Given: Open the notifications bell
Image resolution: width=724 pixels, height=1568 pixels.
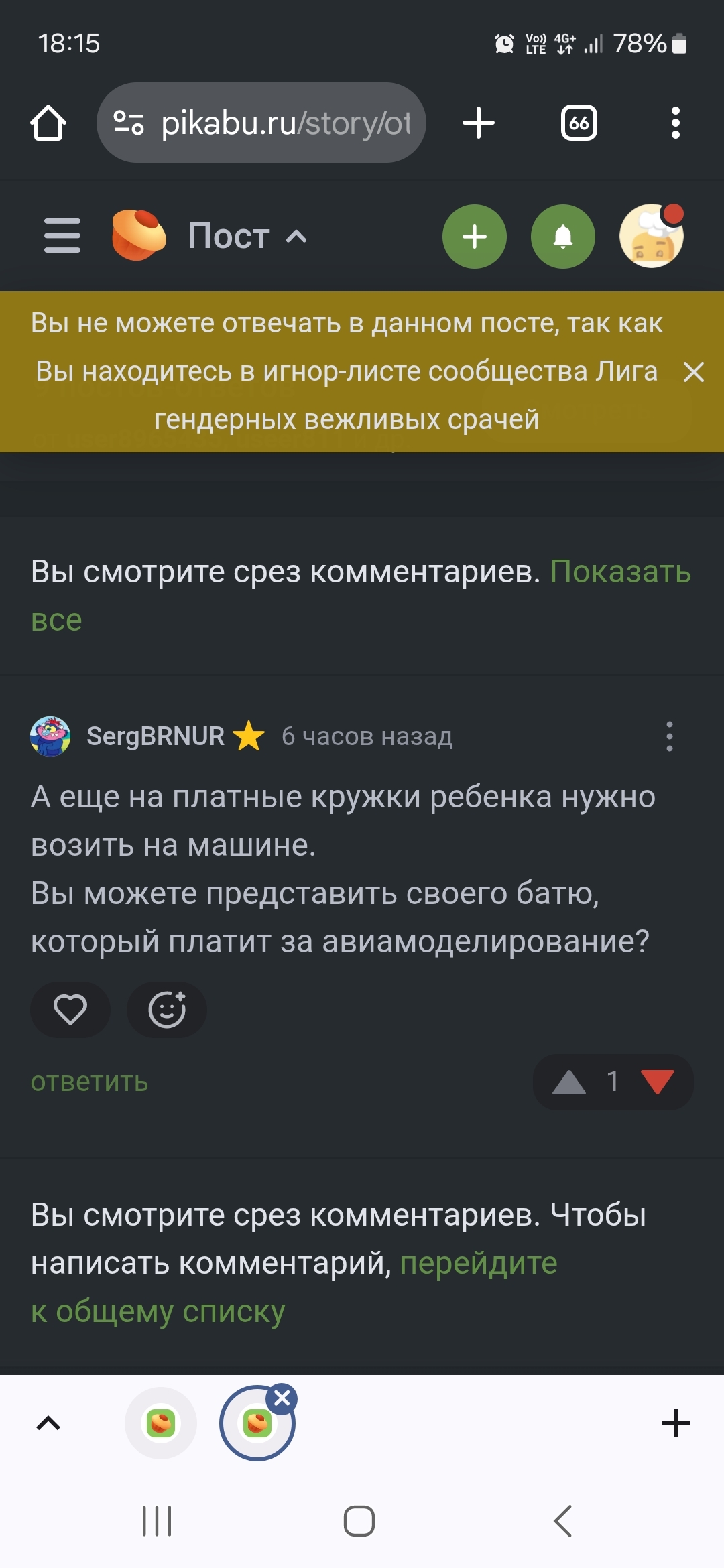Looking at the screenshot, I should point(563,237).
